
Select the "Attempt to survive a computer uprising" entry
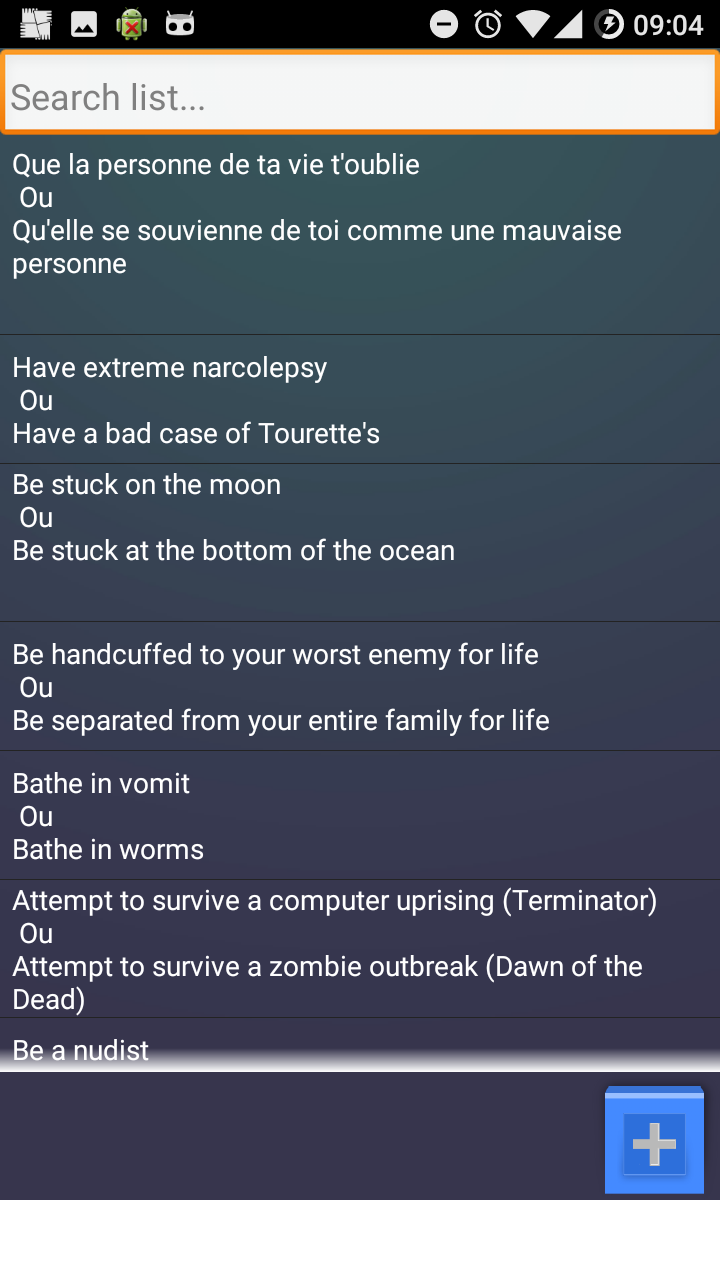point(360,949)
